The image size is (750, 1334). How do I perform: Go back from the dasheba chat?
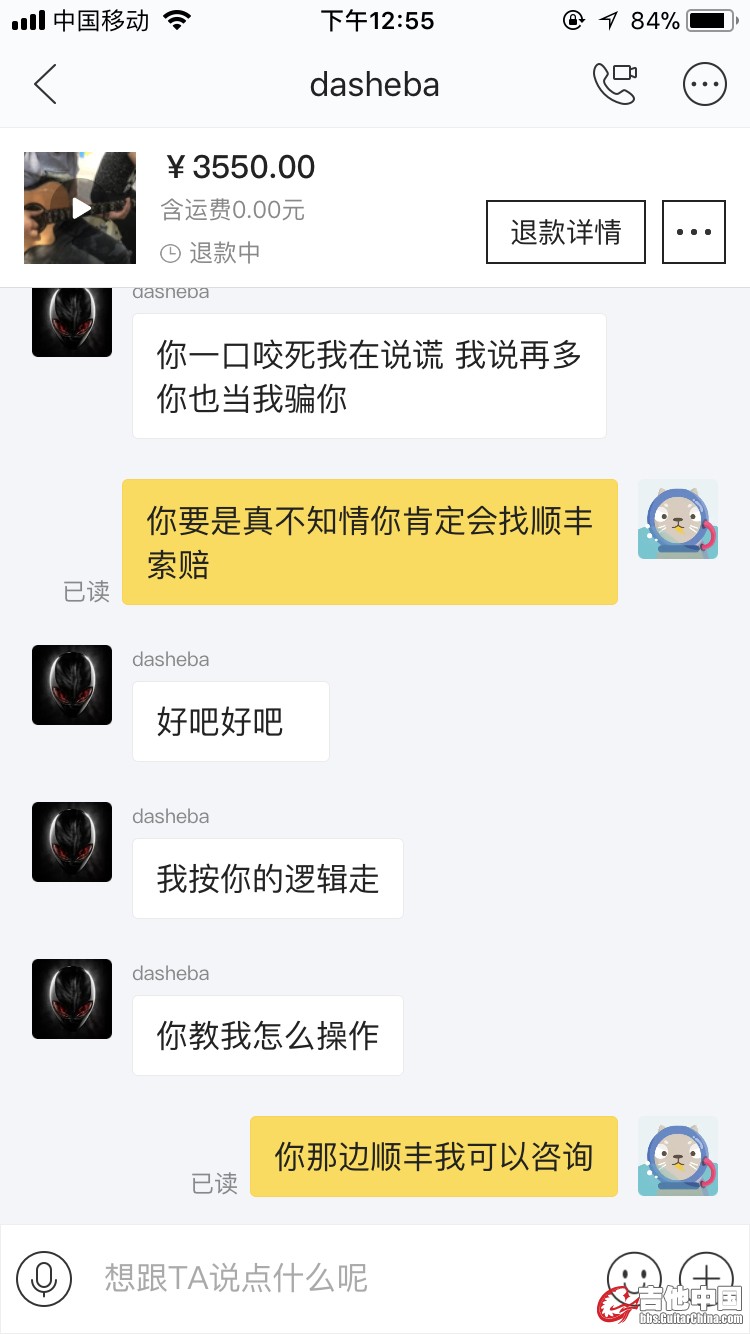(45, 85)
